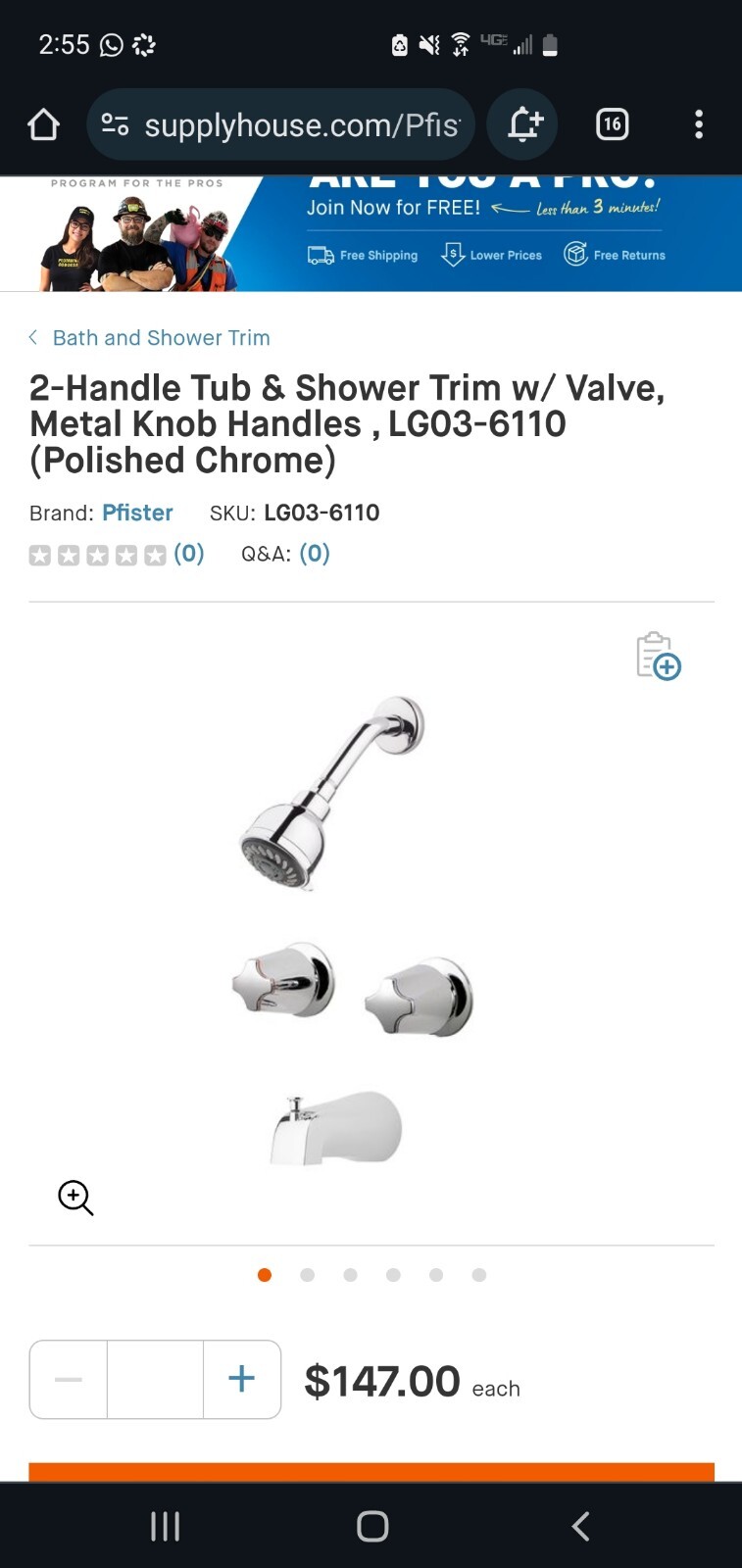Tap the supplyhouse.com address bar
This screenshot has width=742, height=1568.
click(x=282, y=124)
